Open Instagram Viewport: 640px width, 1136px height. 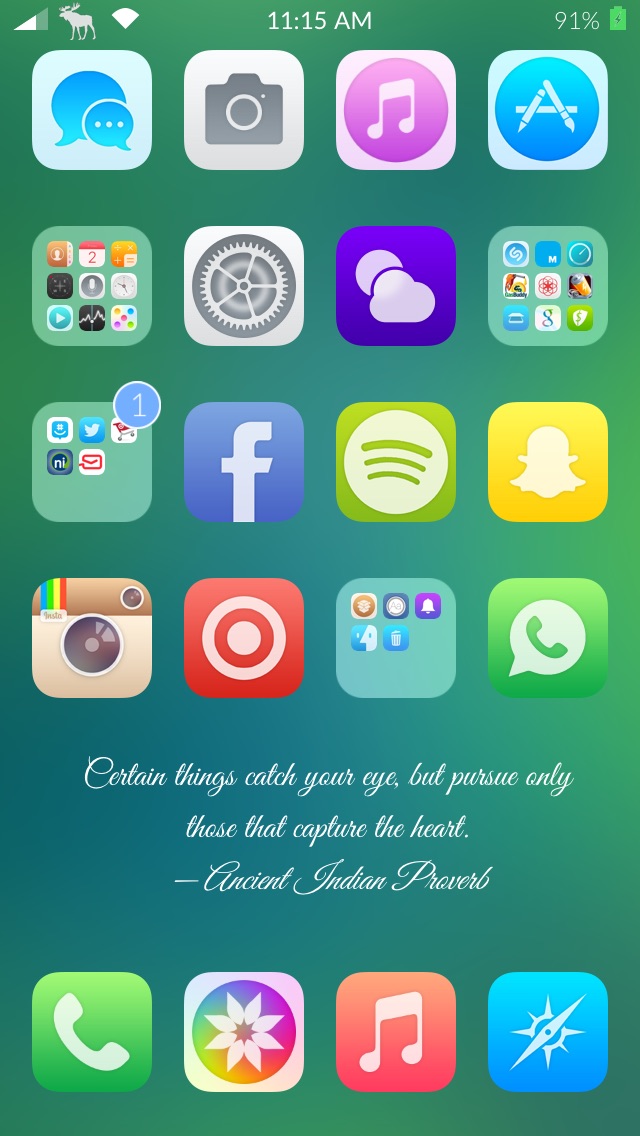[x=92, y=638]
